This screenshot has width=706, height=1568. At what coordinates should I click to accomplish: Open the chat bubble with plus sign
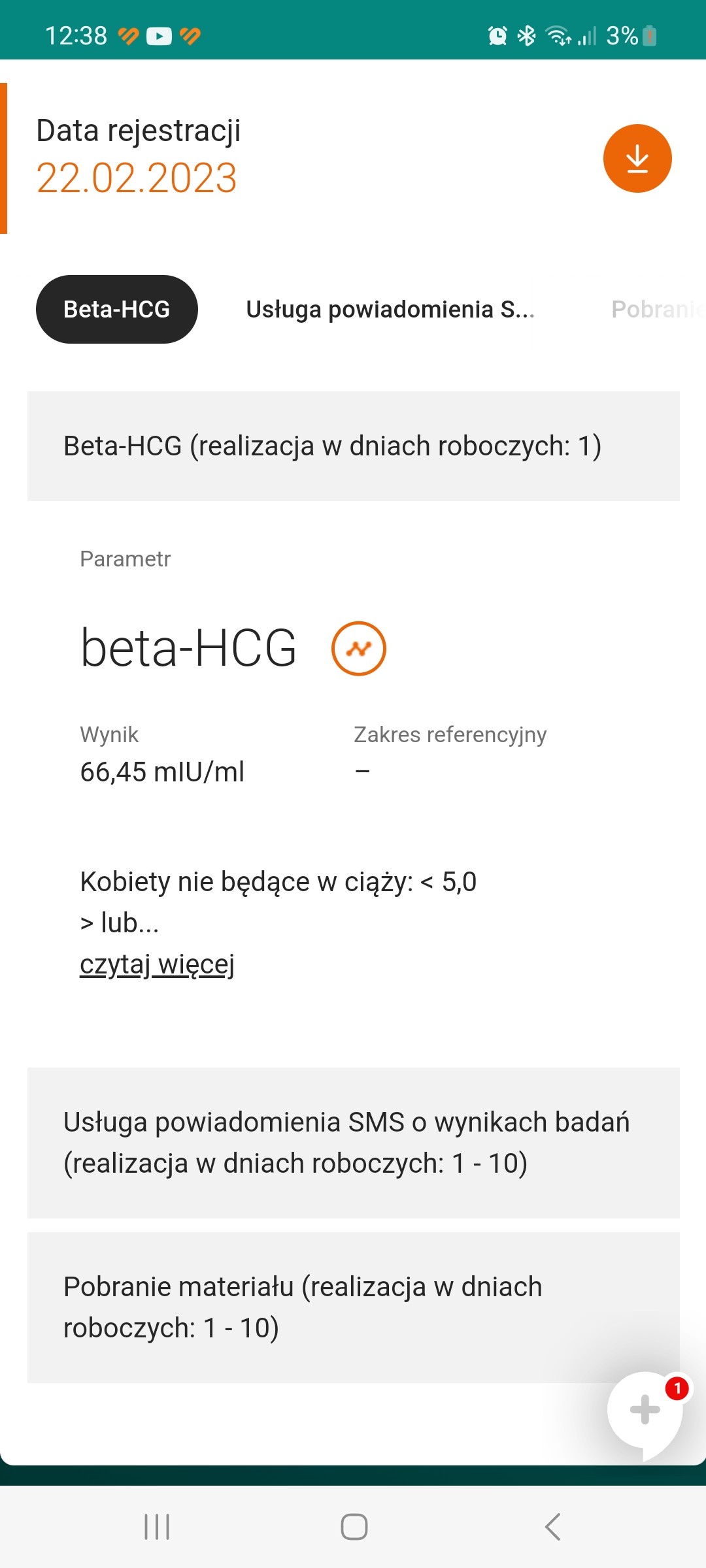(x=645, y=1410)
